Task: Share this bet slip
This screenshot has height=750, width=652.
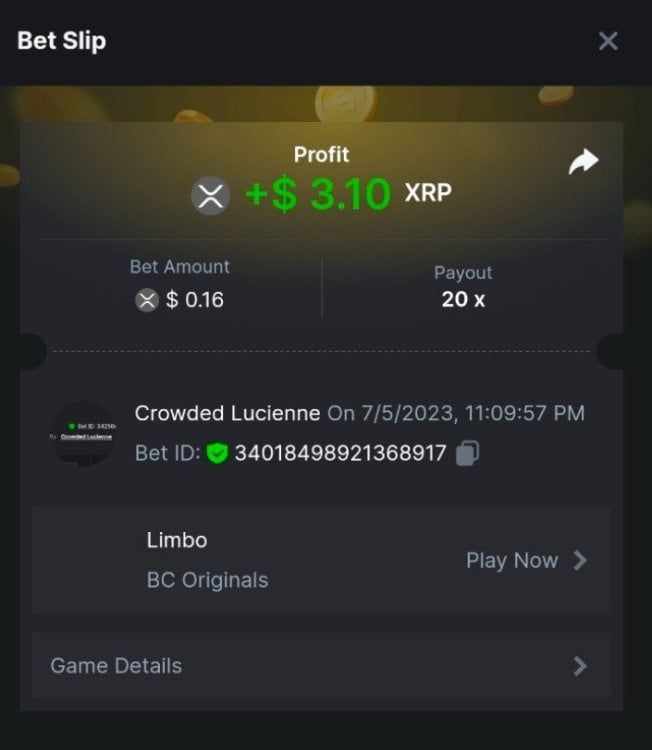Action: coord(583,162)
